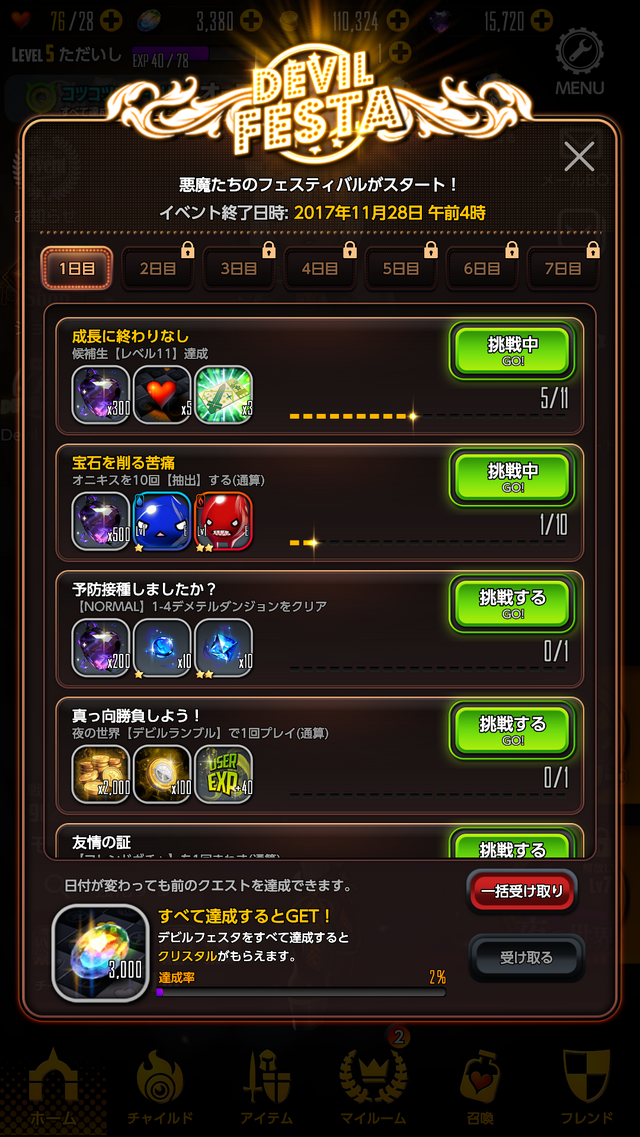Tap 挑戦する GO for 真っ向勝負しよう！

512,730
